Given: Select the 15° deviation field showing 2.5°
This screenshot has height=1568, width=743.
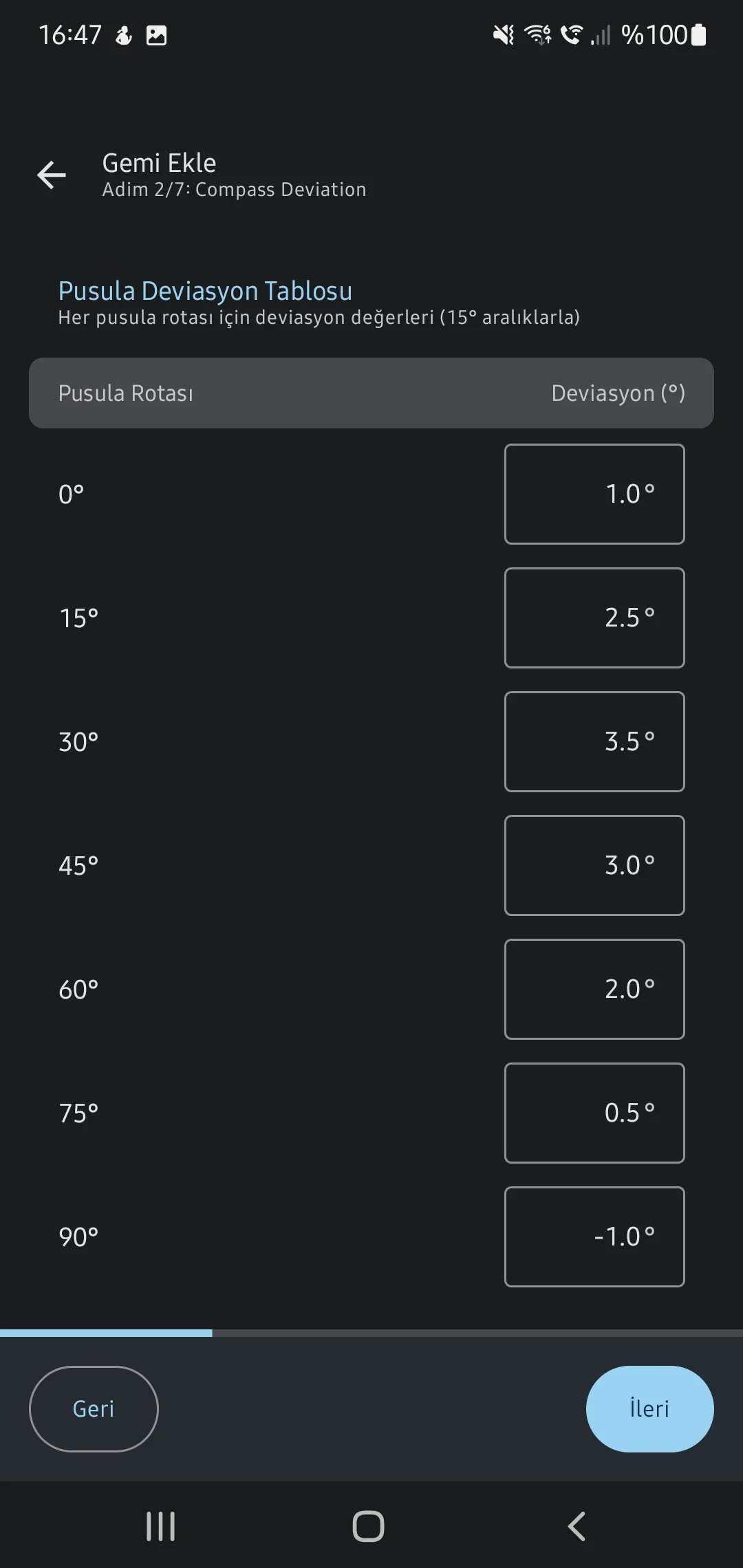Looking at the screenshot, I should tap(594, 617).
